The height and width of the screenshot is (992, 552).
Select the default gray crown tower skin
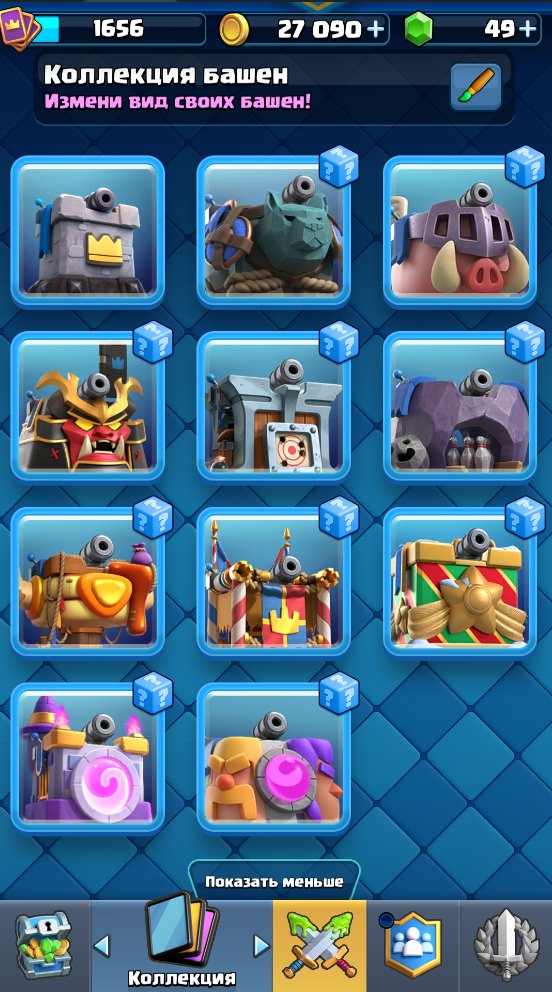[x=87, y=232]
